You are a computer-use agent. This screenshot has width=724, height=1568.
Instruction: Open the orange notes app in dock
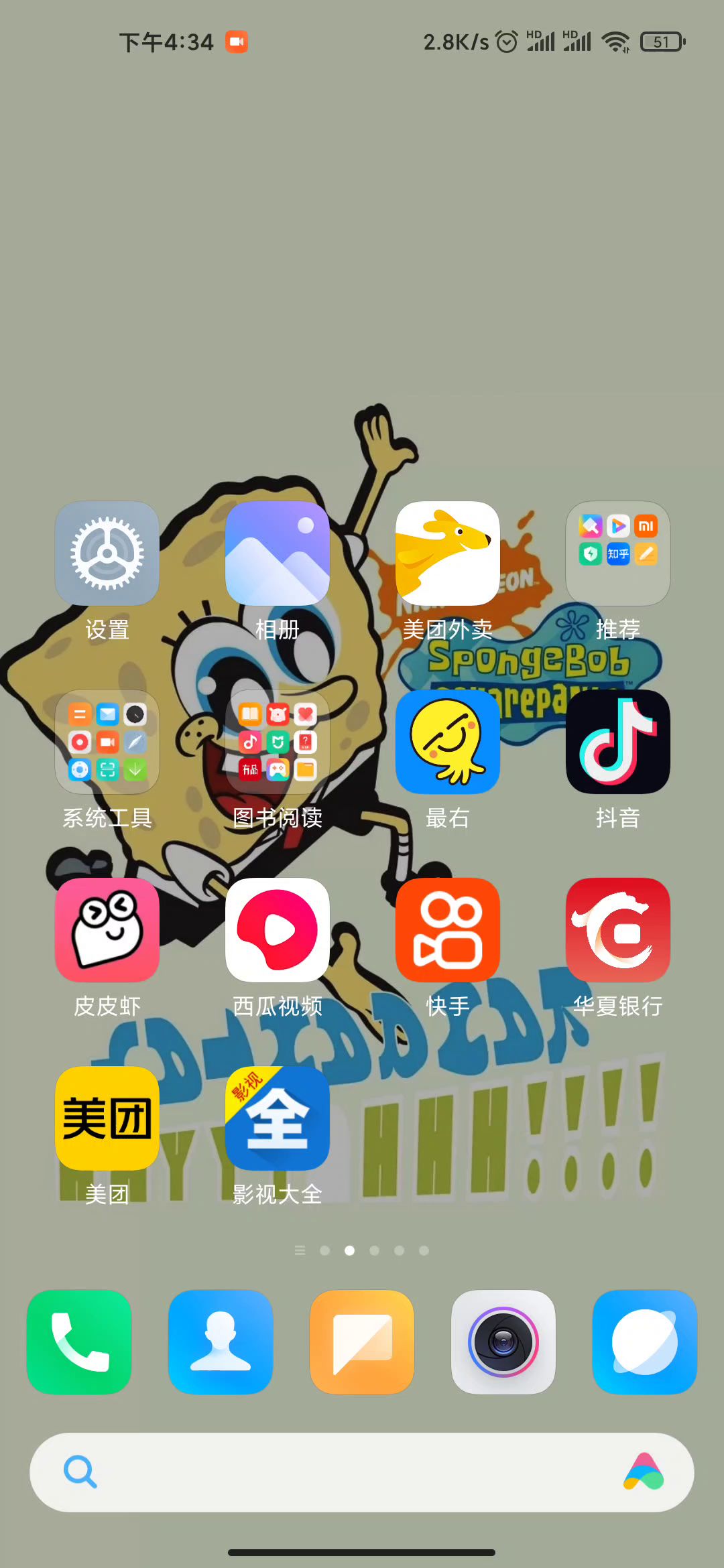(x=362, y=1342)
